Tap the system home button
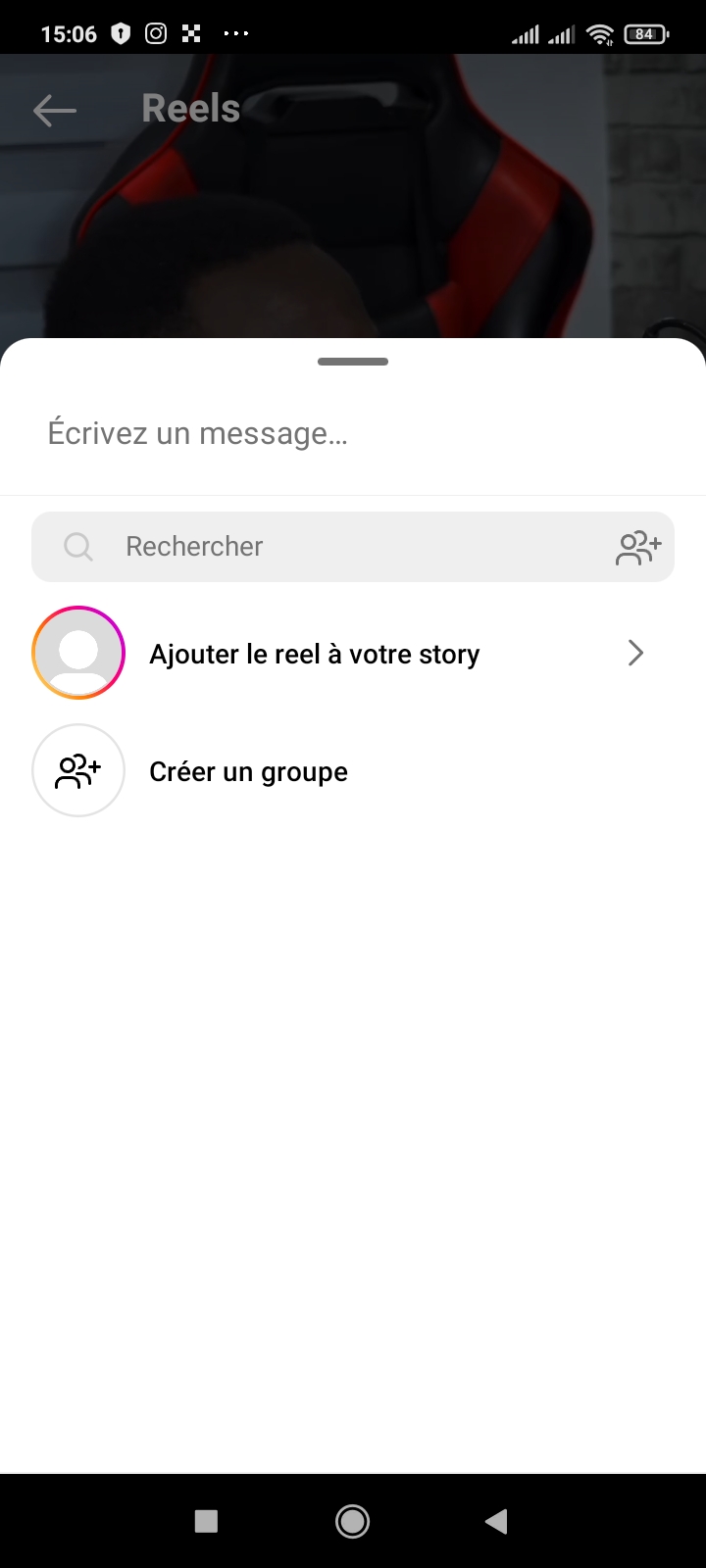This screenshot has height=1568, width=706. click(352, 1521)
